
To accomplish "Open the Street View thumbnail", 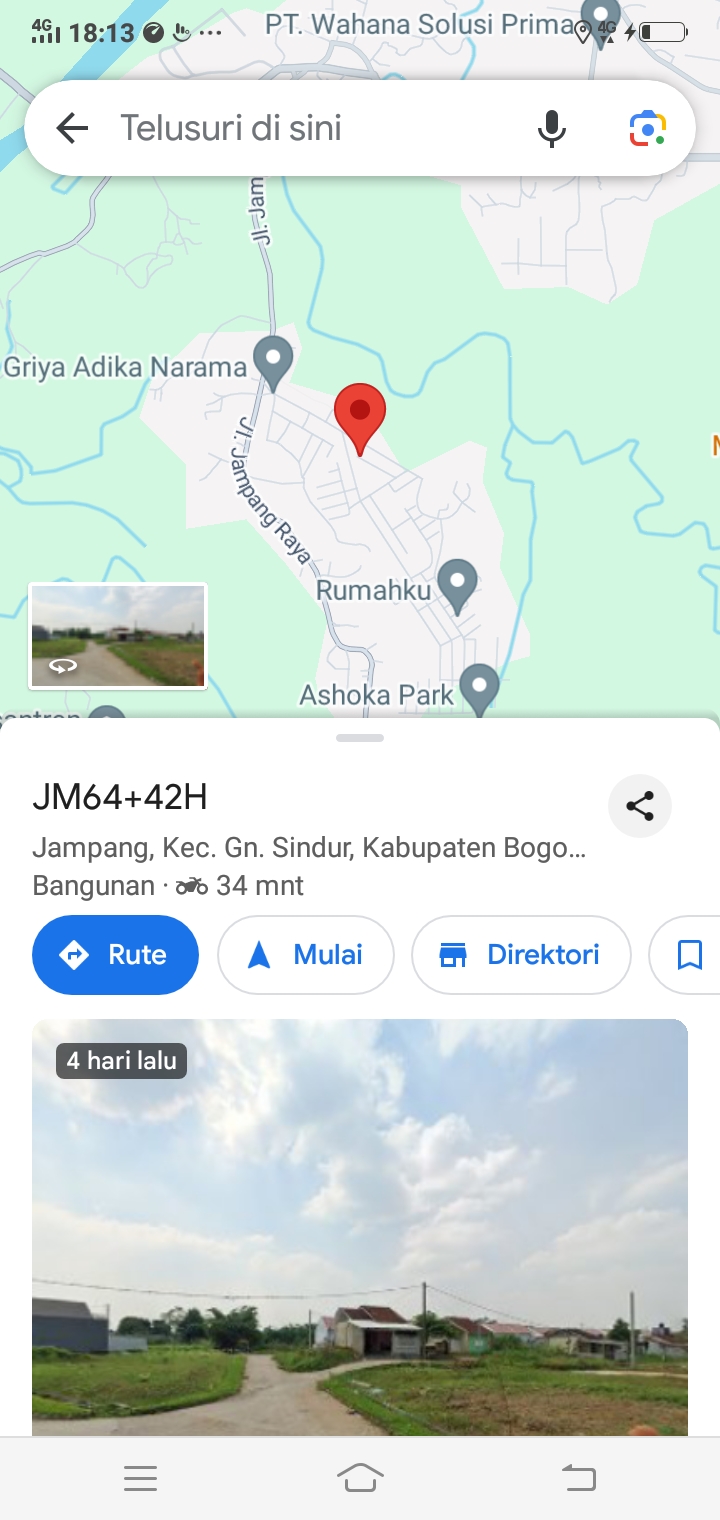I will click(x=118, y=636).
